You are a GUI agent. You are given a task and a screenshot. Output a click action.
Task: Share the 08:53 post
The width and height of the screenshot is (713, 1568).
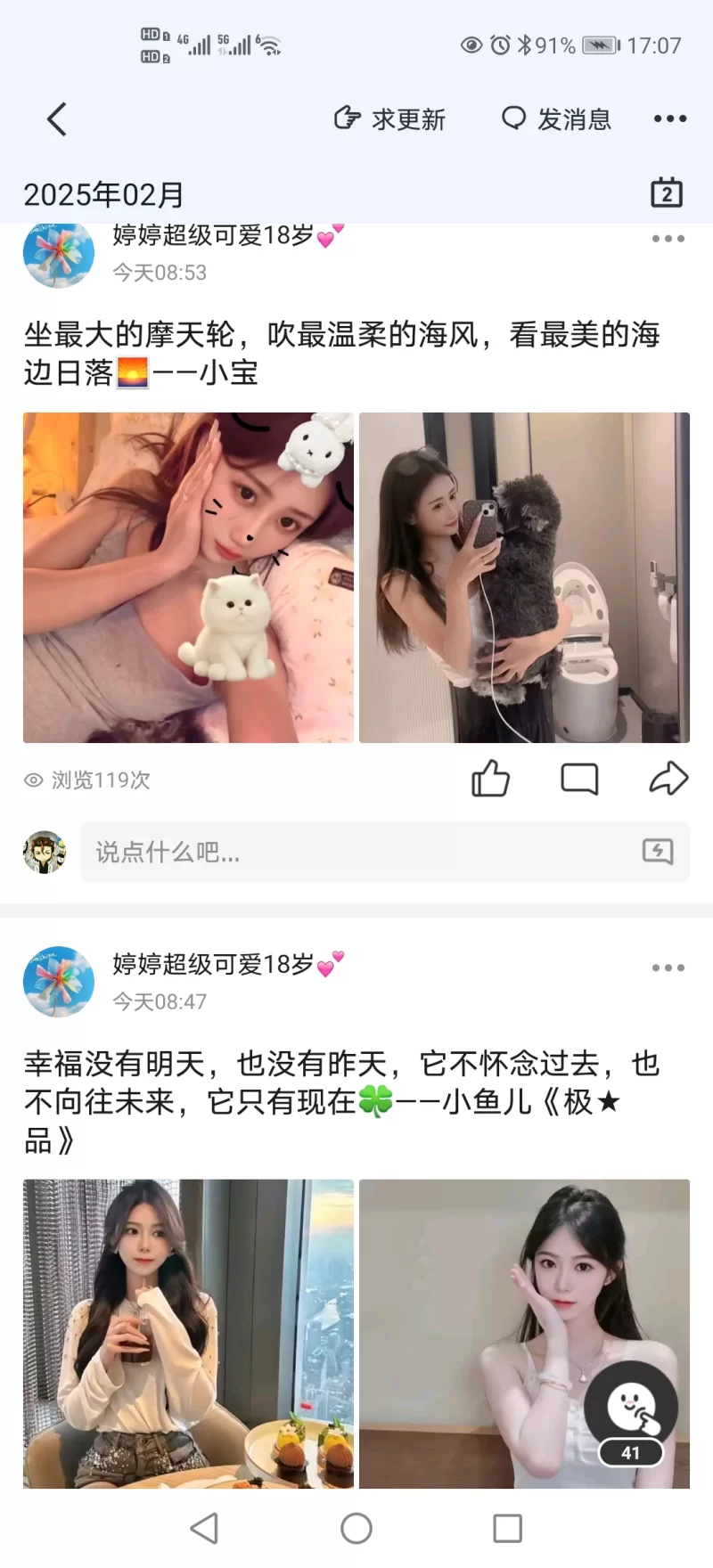coord(668,779)
